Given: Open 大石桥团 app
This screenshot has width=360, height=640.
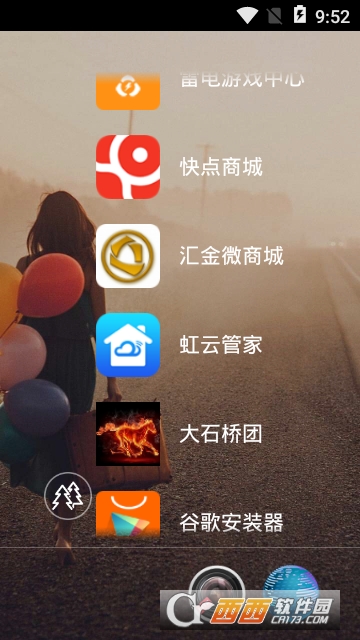Looking at the screenshot, I should (x=128, y=434).
